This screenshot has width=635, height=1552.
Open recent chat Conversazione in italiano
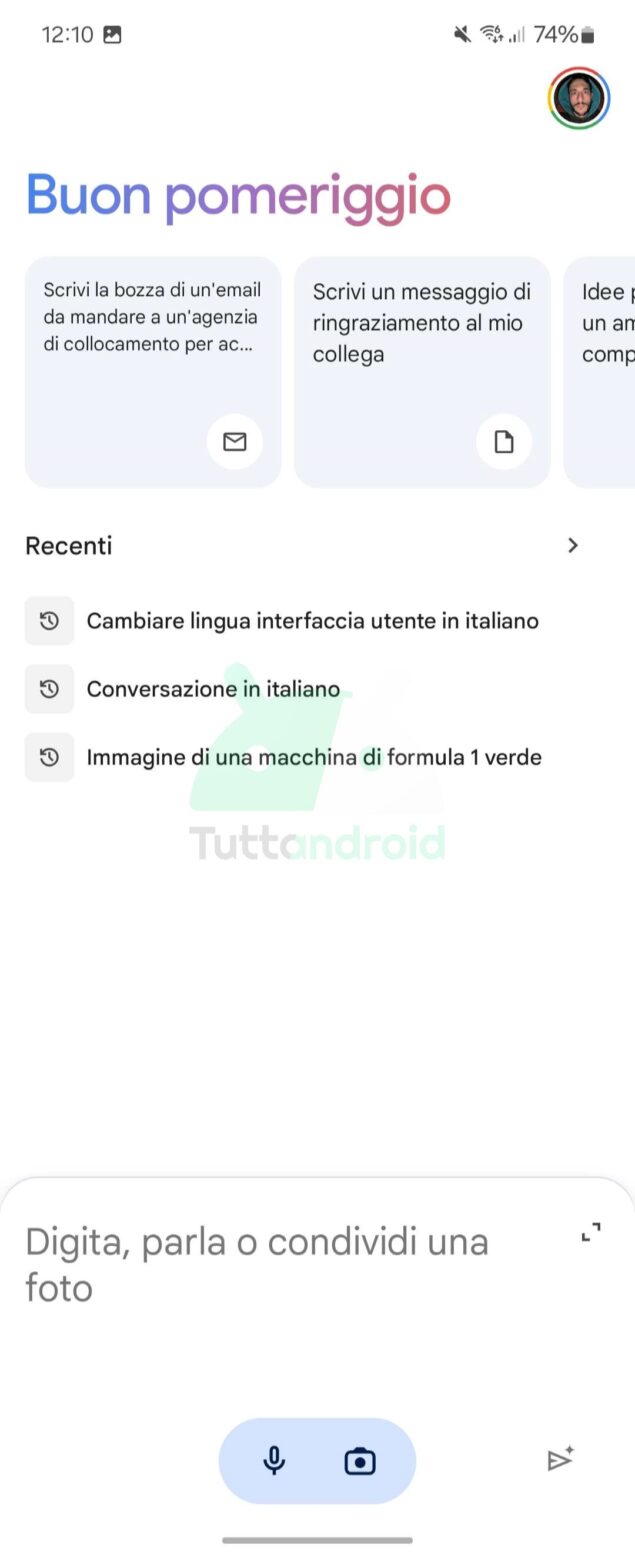[213, 689]
